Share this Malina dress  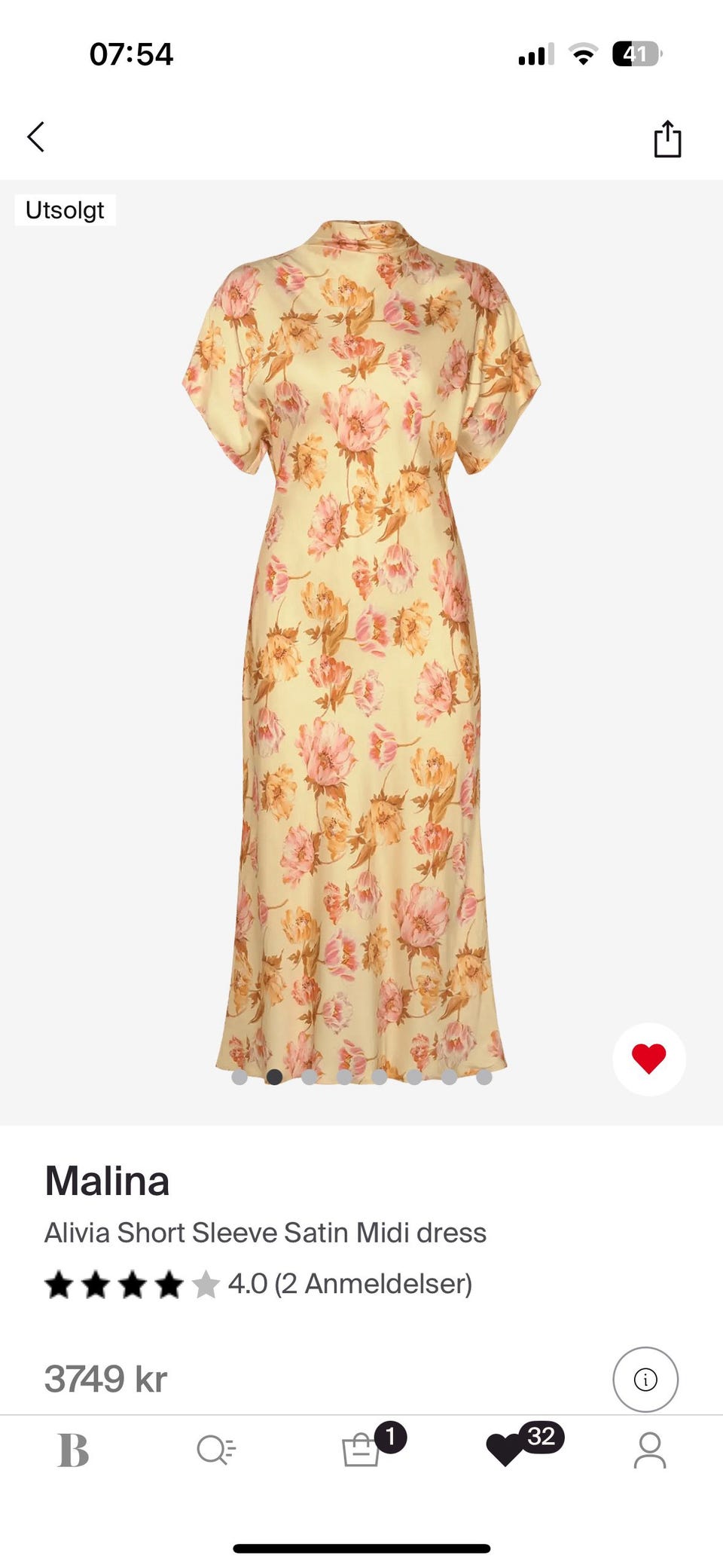(667, 139)
